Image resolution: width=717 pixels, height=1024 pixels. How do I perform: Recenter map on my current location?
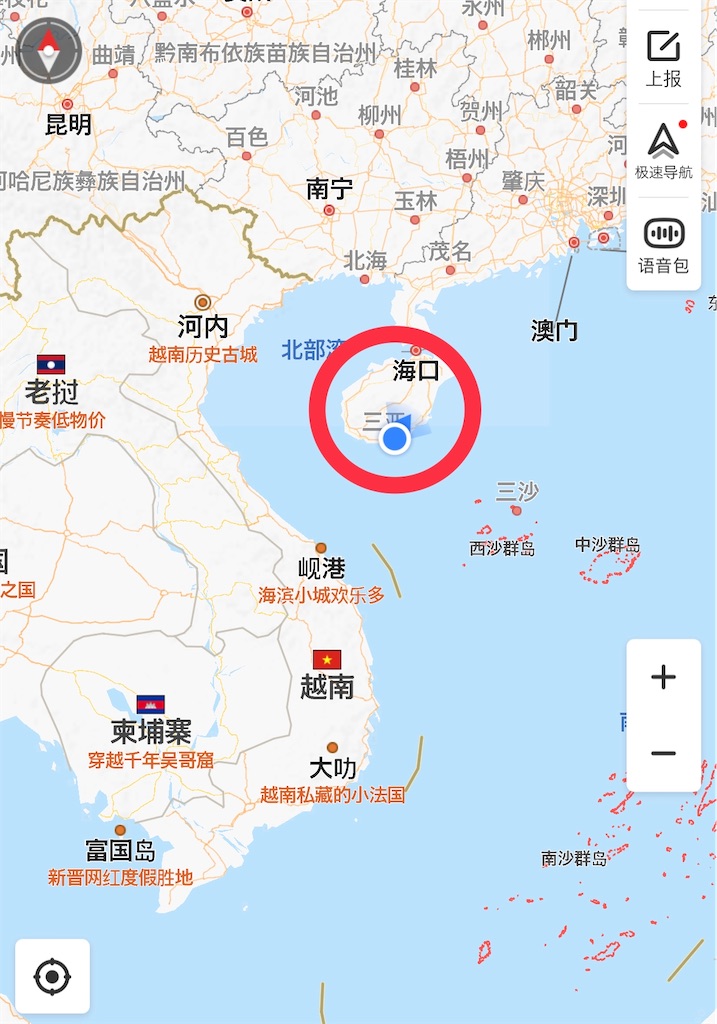coord(52,976)
